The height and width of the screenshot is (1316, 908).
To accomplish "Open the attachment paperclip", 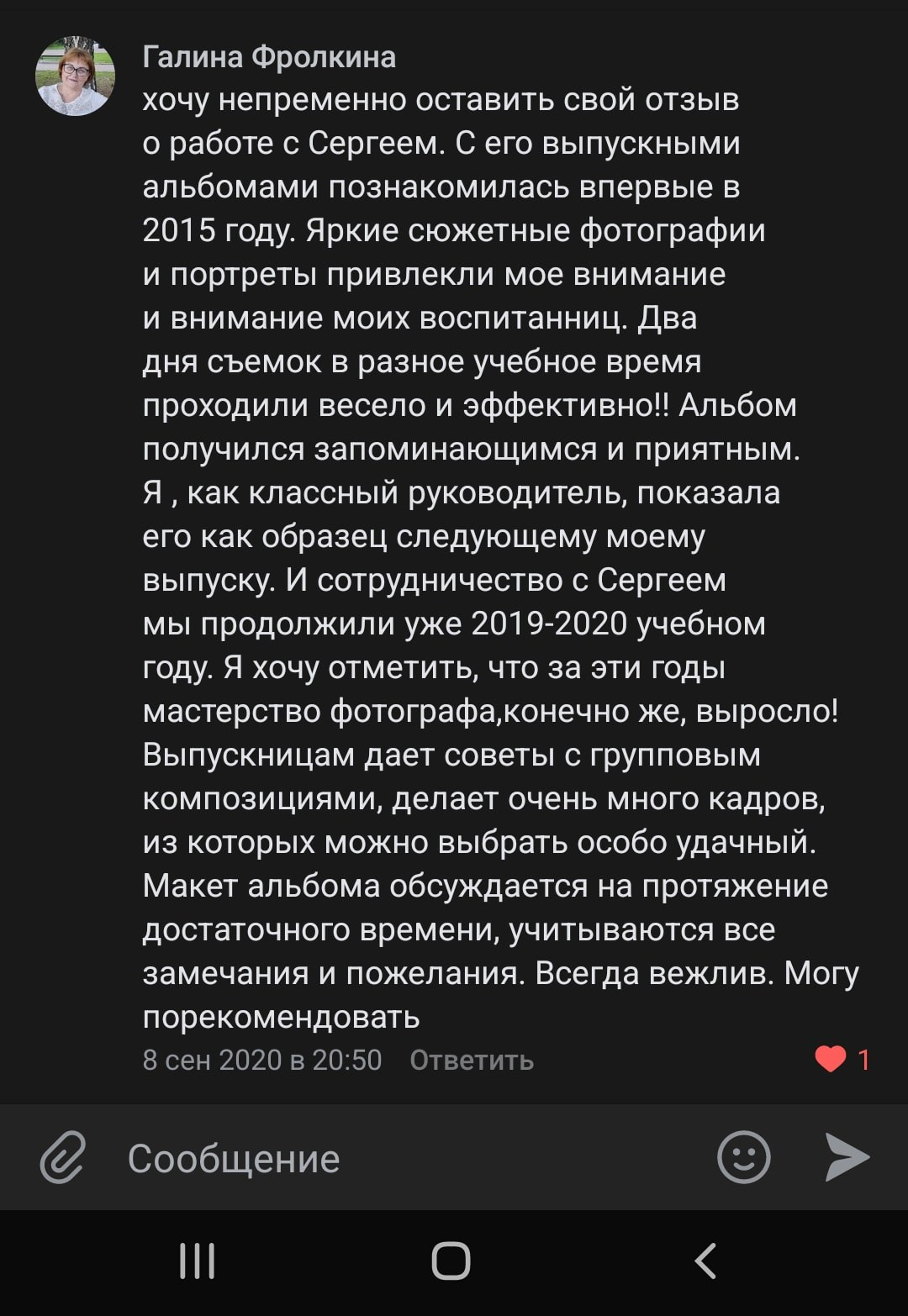I will click(x=64, y=1158).
